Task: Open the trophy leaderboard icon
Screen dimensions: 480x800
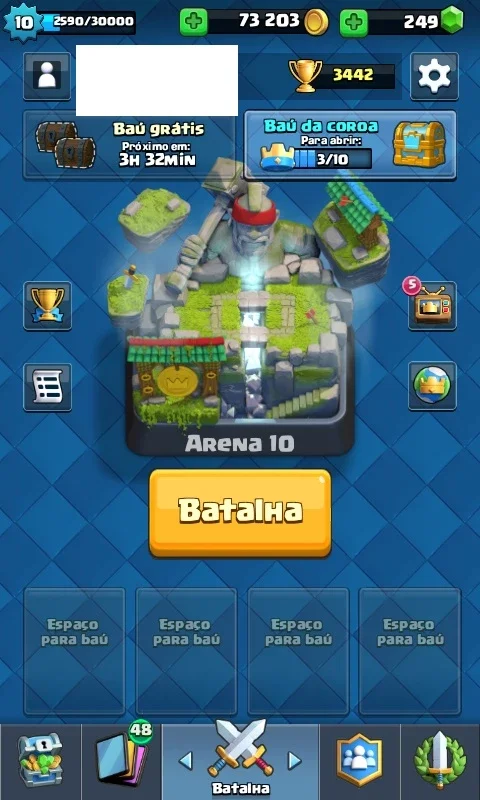Action: pyautogui.click(x=47, y=306)
